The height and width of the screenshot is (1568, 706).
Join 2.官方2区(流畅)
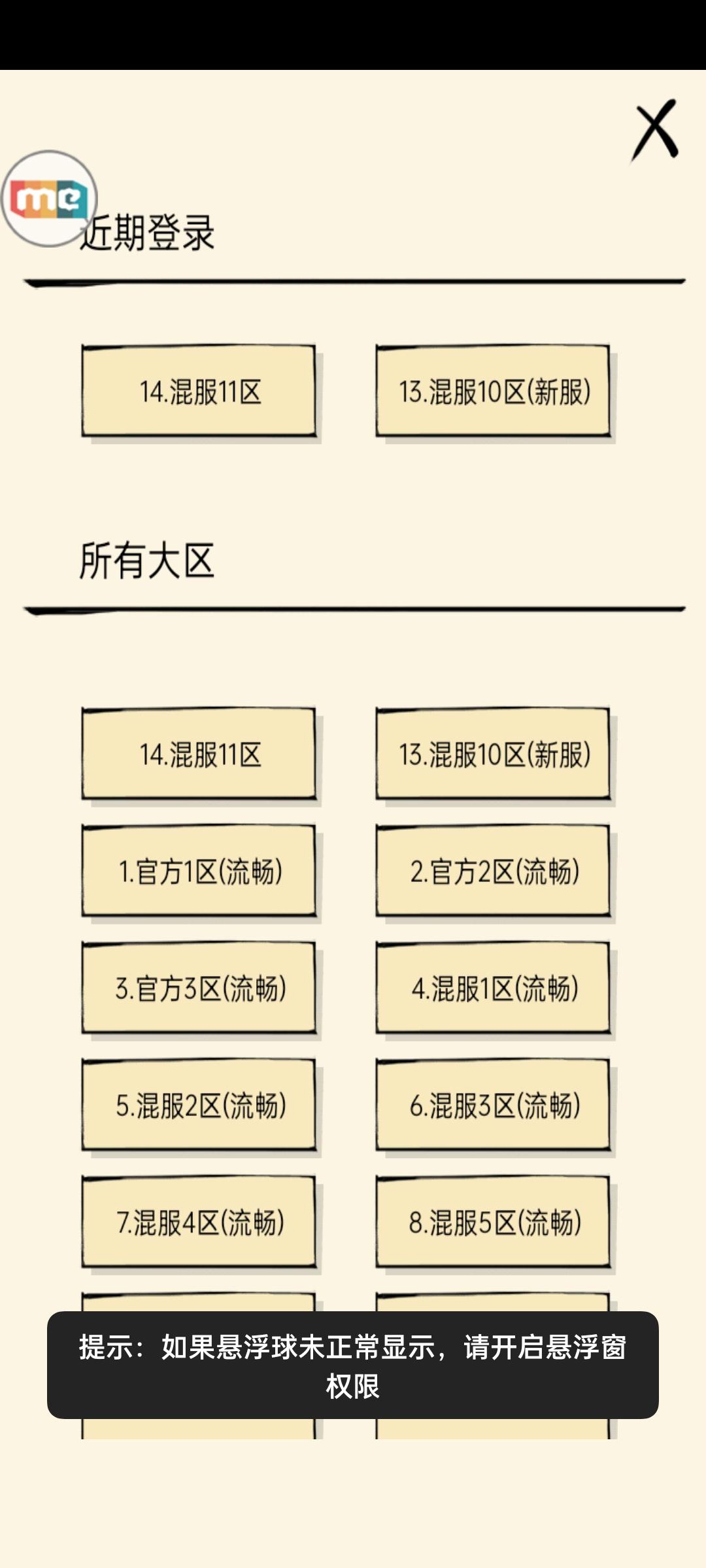pyautogui.click(x=494, y=871)
